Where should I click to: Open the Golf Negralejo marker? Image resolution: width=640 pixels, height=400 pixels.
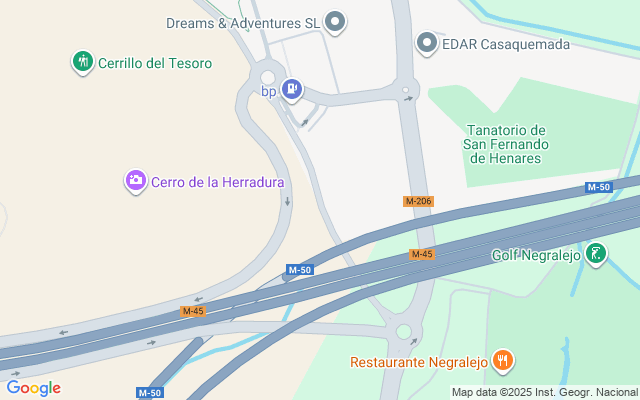click(x=596, y=254)
